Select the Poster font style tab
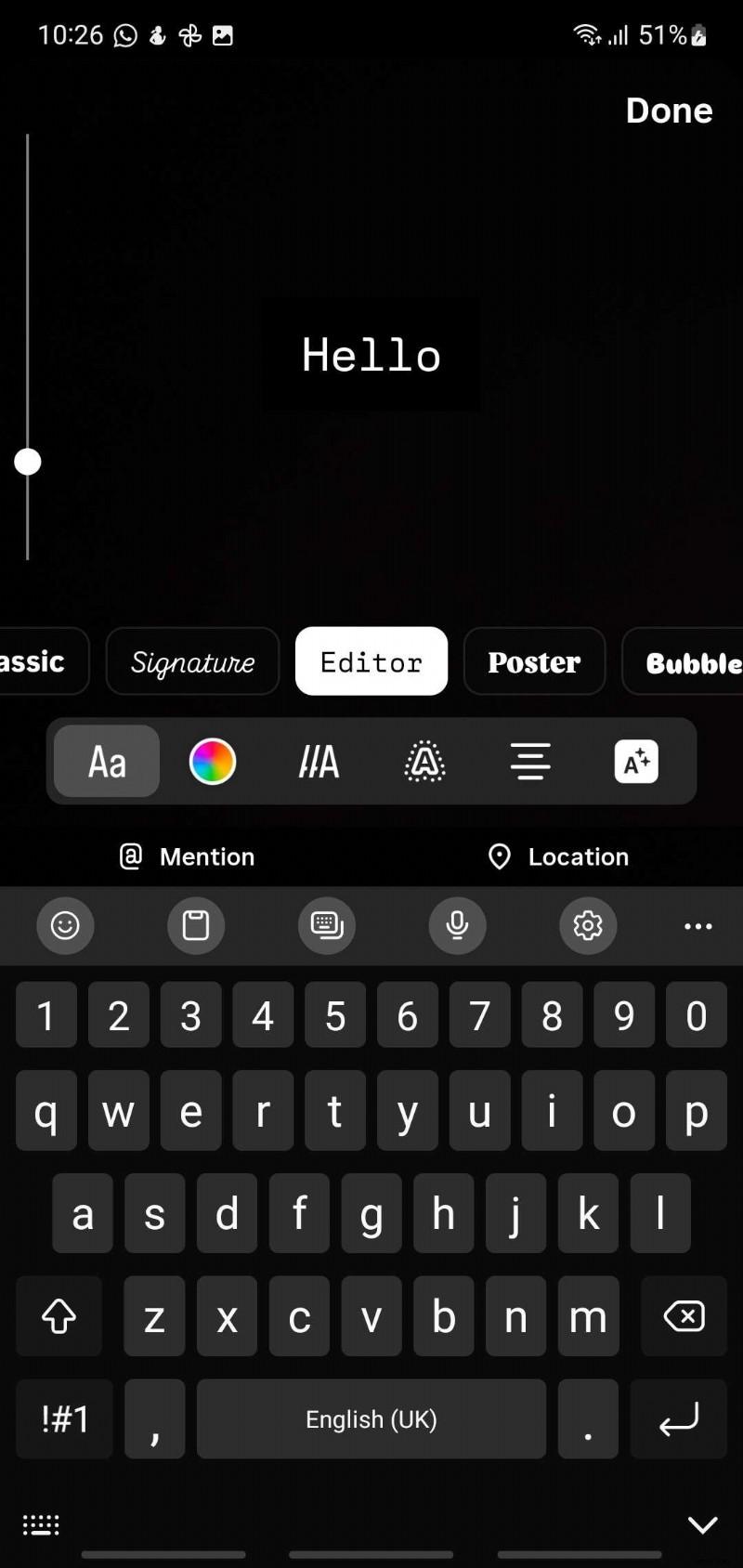This screenshot has height=1568, width=743. (534, 661)
